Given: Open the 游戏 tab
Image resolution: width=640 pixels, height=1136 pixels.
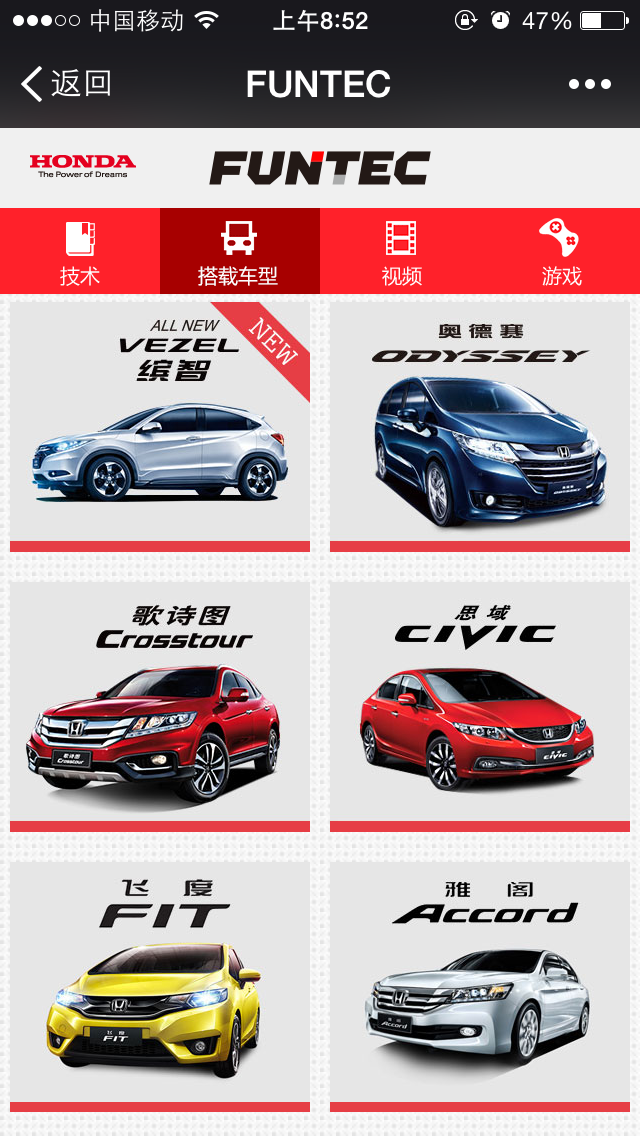Looking at the screenshot, I should tap(560, 252).
